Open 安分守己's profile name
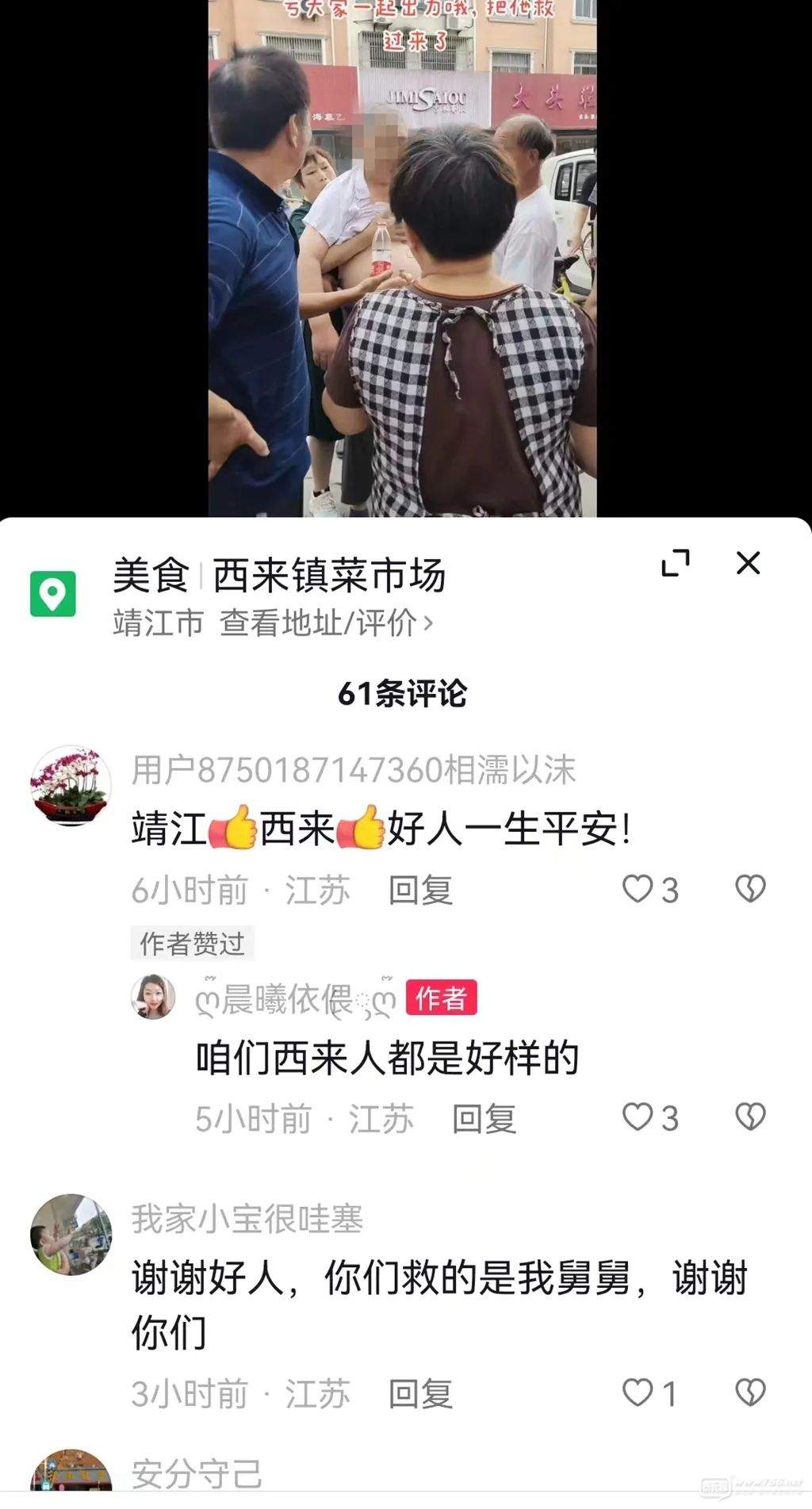 click(196, 1474)
